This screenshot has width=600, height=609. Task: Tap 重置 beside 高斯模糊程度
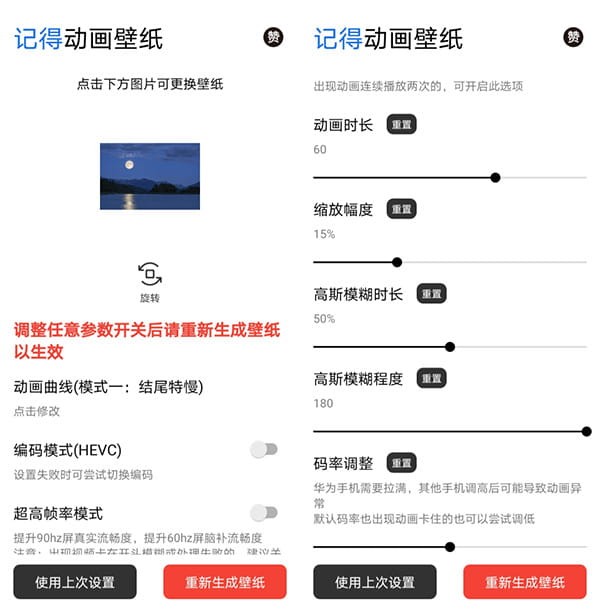tap(431, 379)
